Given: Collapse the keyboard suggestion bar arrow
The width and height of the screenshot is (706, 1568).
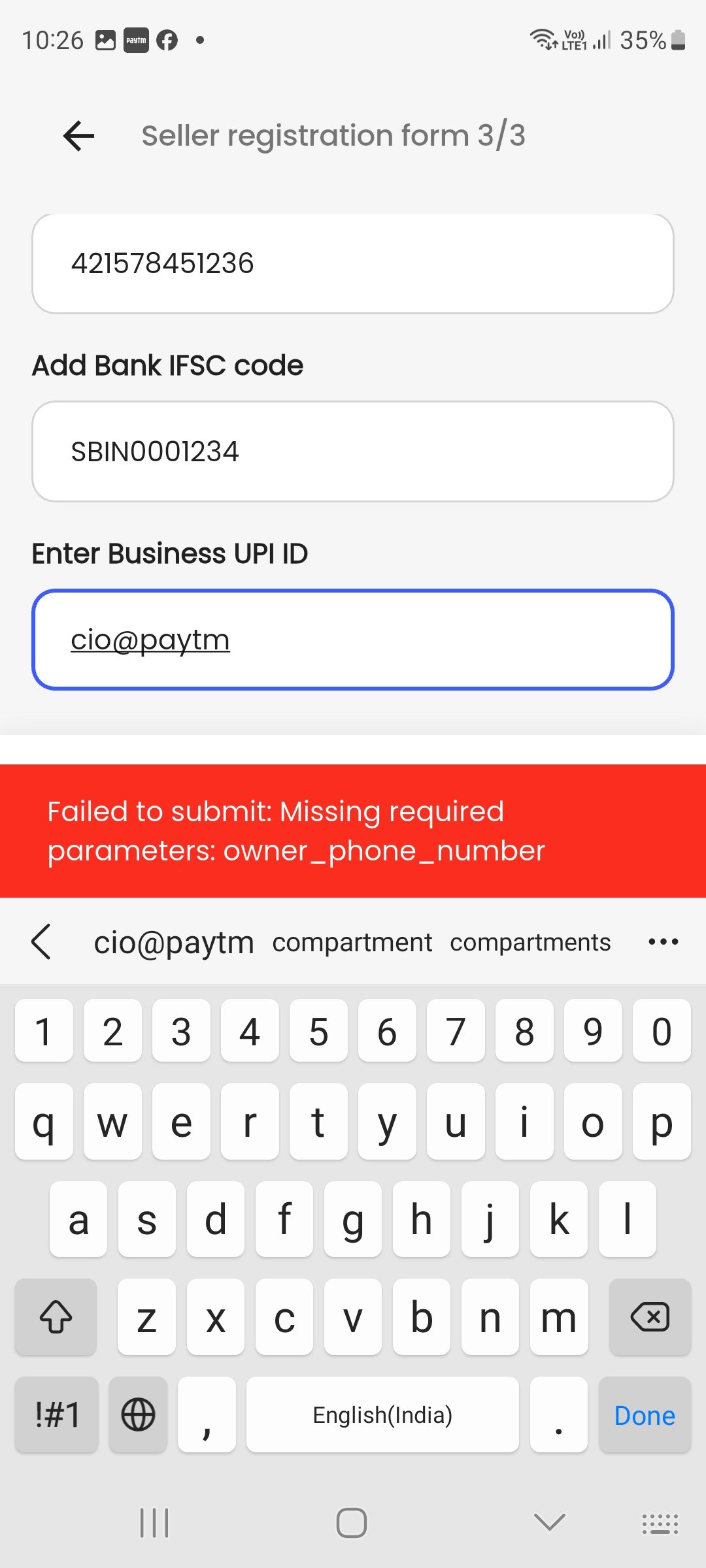Looking at the screenshot, I should (x=41, y=942).
